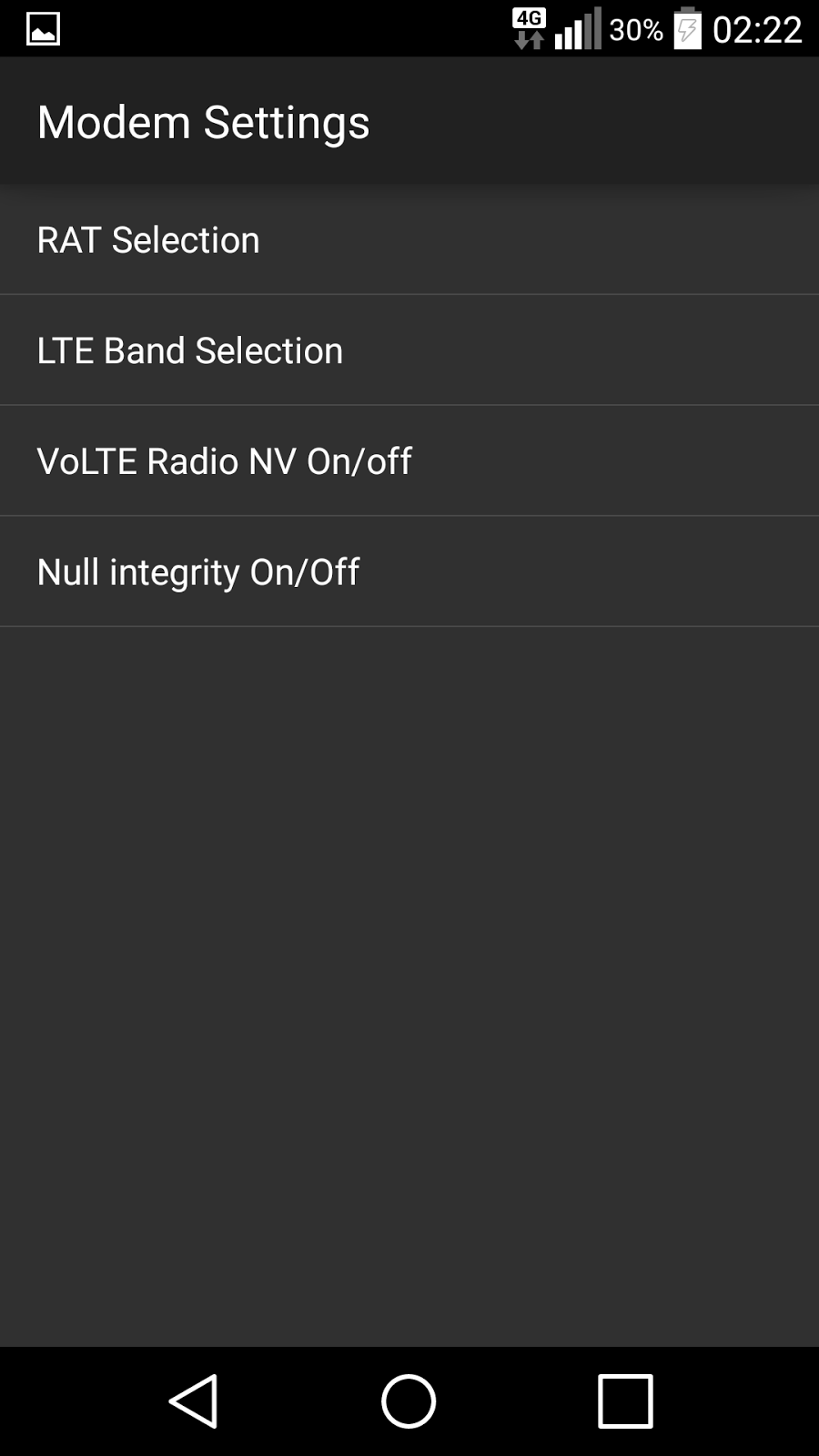This screenshot has width=819, height=1456.
Task: Go back using the navigation bar
Action: (193, 1401)
